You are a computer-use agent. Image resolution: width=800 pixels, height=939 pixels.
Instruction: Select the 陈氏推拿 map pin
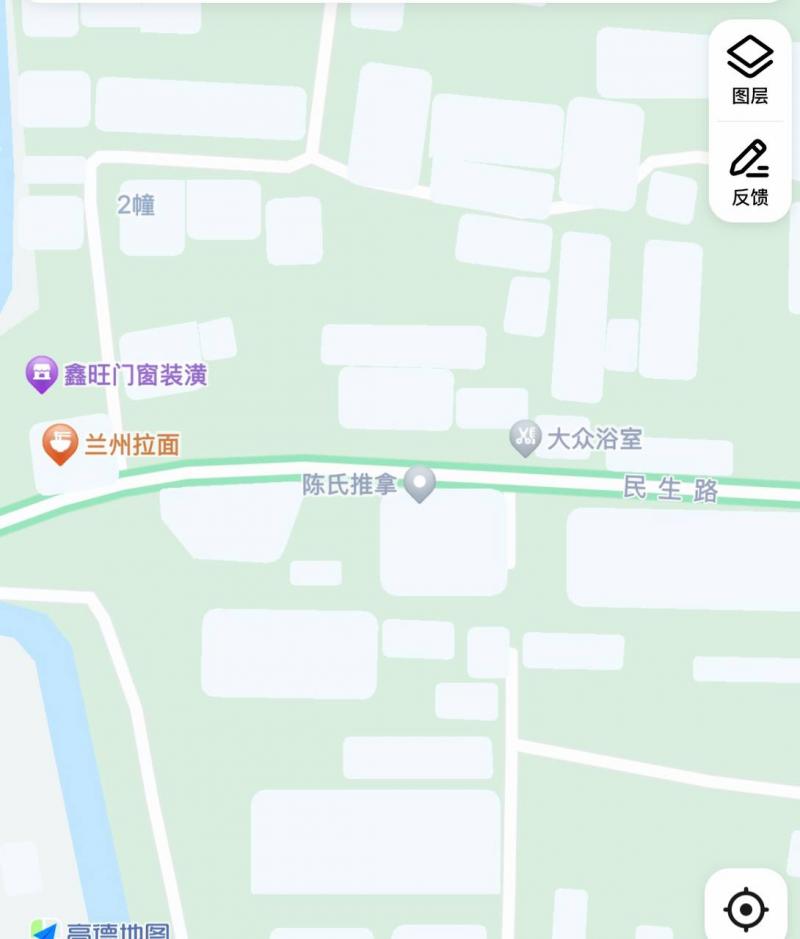(420, 483)
